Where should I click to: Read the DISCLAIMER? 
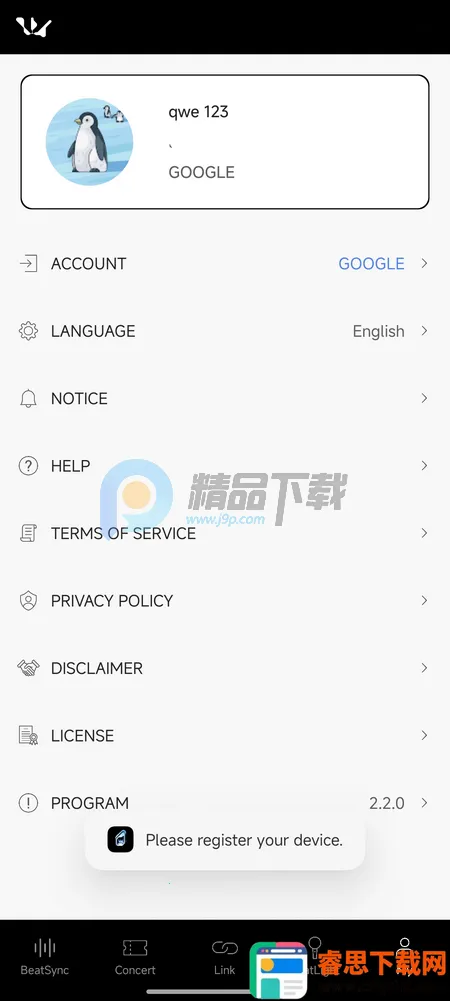(x=225, y=668)
